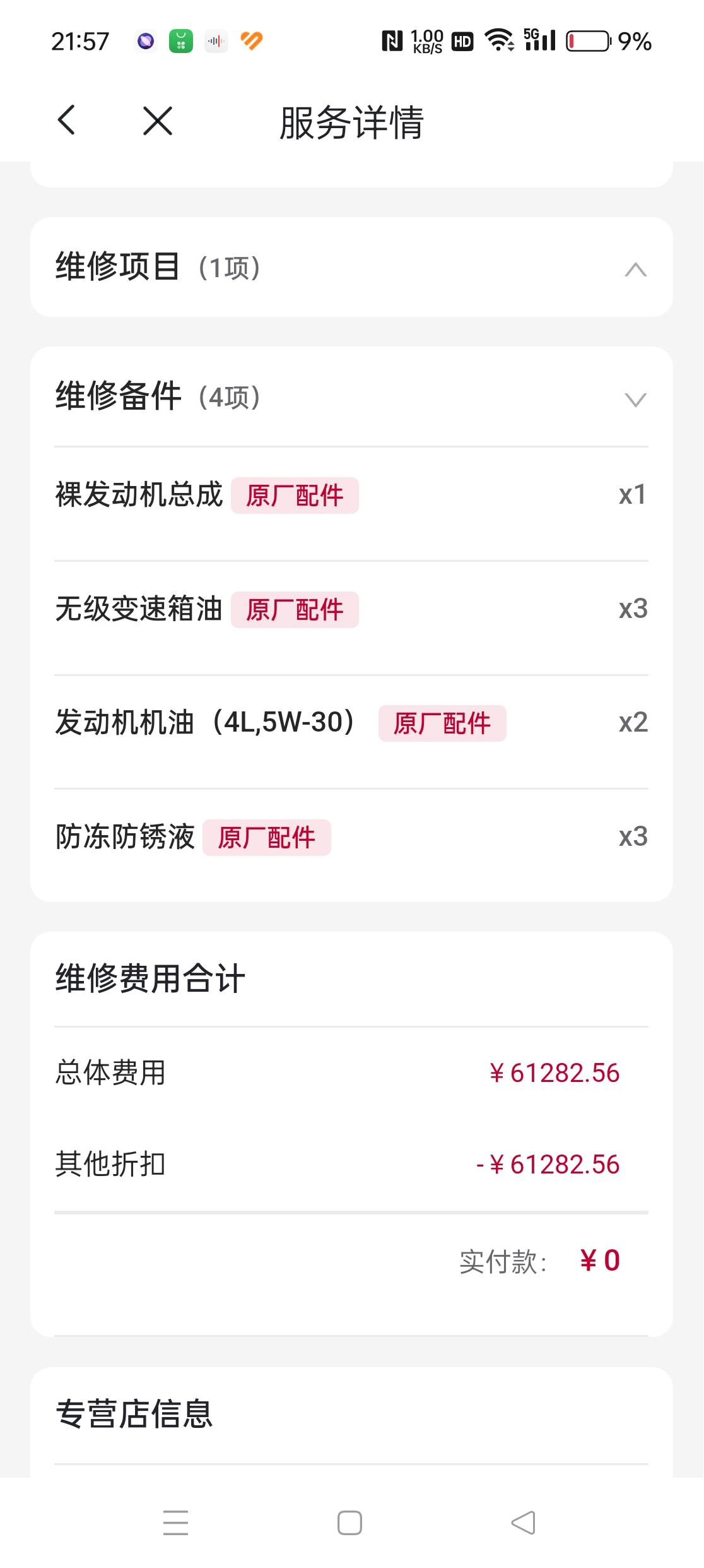
Task: Toggle the 维修项目 section chevron
Action: coord(635,270)
